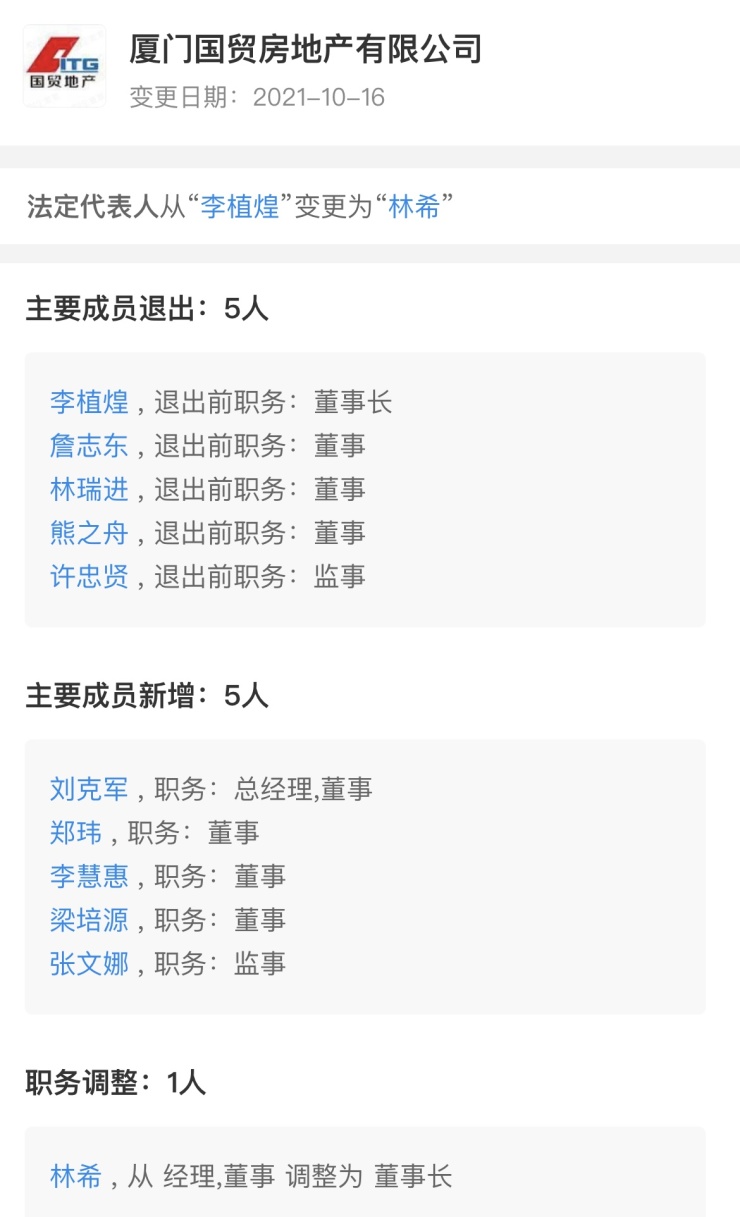Tap the name 李慧惠
The width and height of the screenshot is (740, 1217).
[x=89, y=876]
